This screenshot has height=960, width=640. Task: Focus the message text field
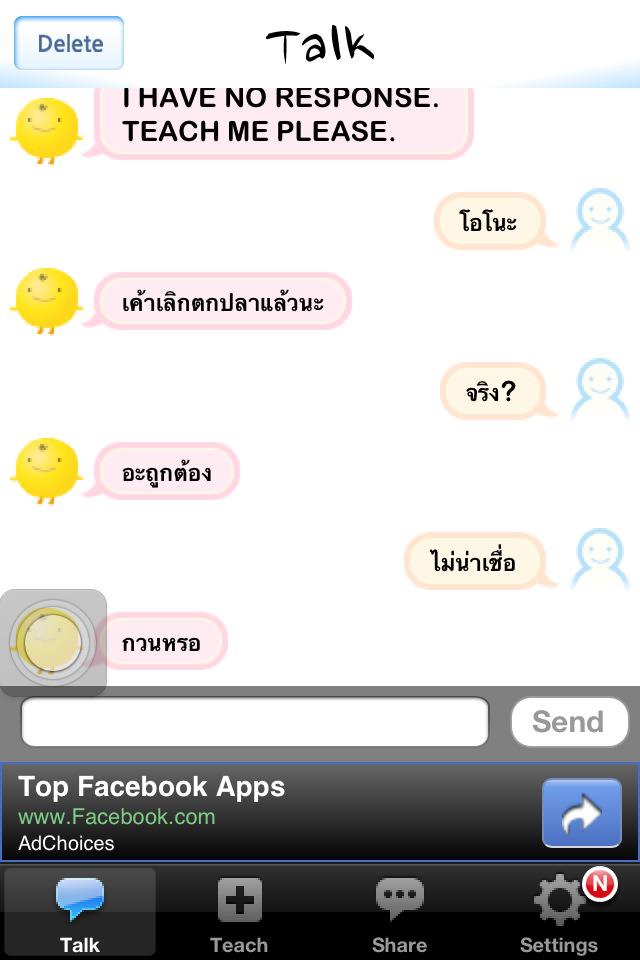tap(255, 721)
